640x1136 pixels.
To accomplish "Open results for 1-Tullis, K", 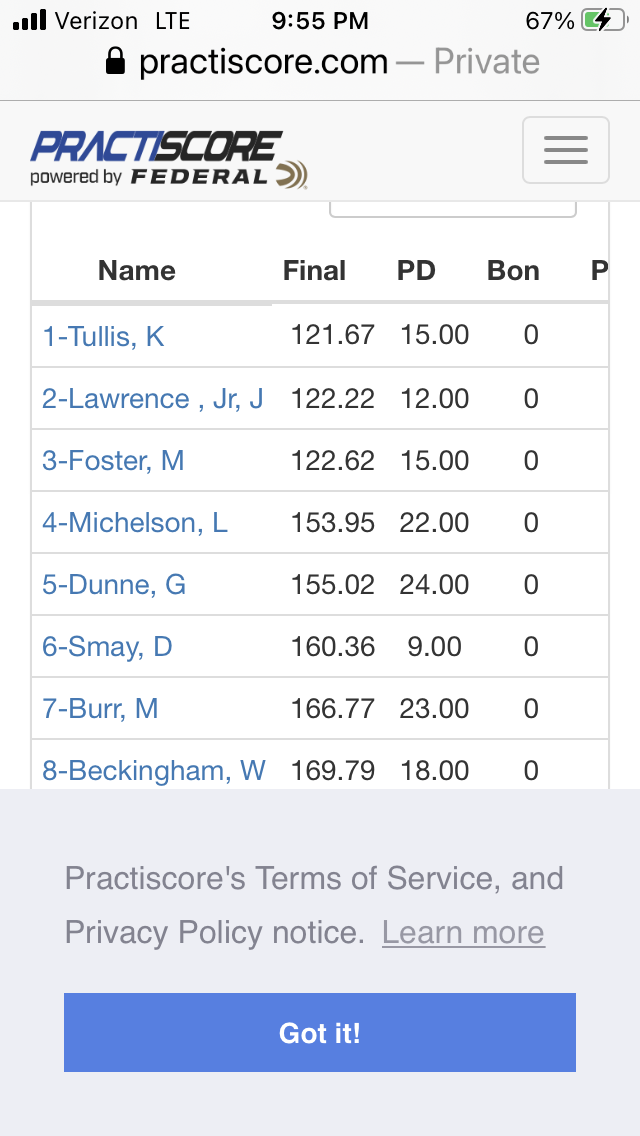I will point(103,336).
